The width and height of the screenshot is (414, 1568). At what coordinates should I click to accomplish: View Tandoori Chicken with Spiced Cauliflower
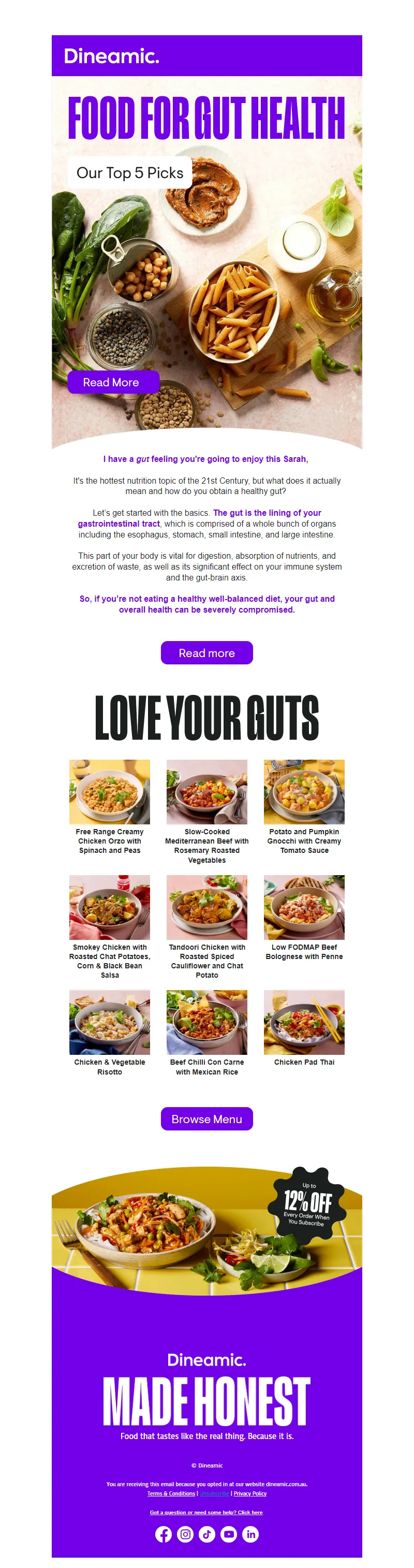206,907
